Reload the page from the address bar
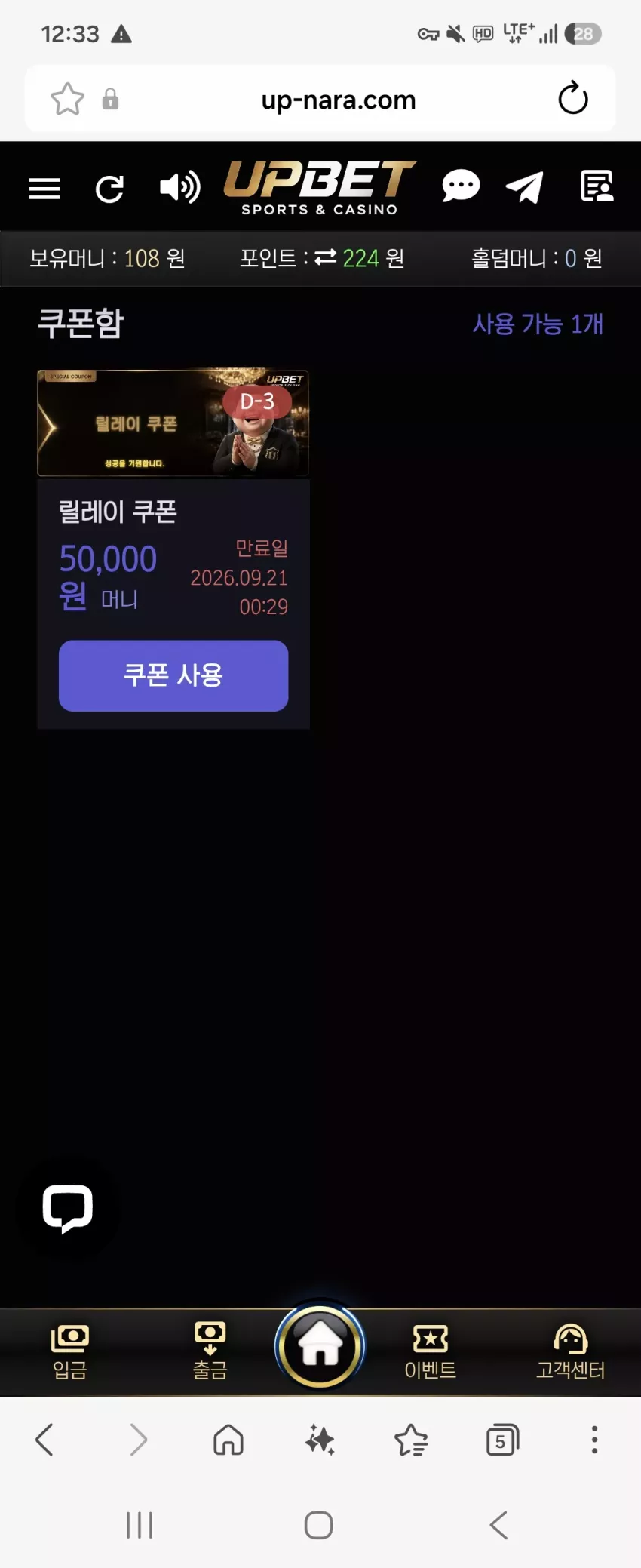The width and height of the screenshot is (641, 1568). pos(573,98)
